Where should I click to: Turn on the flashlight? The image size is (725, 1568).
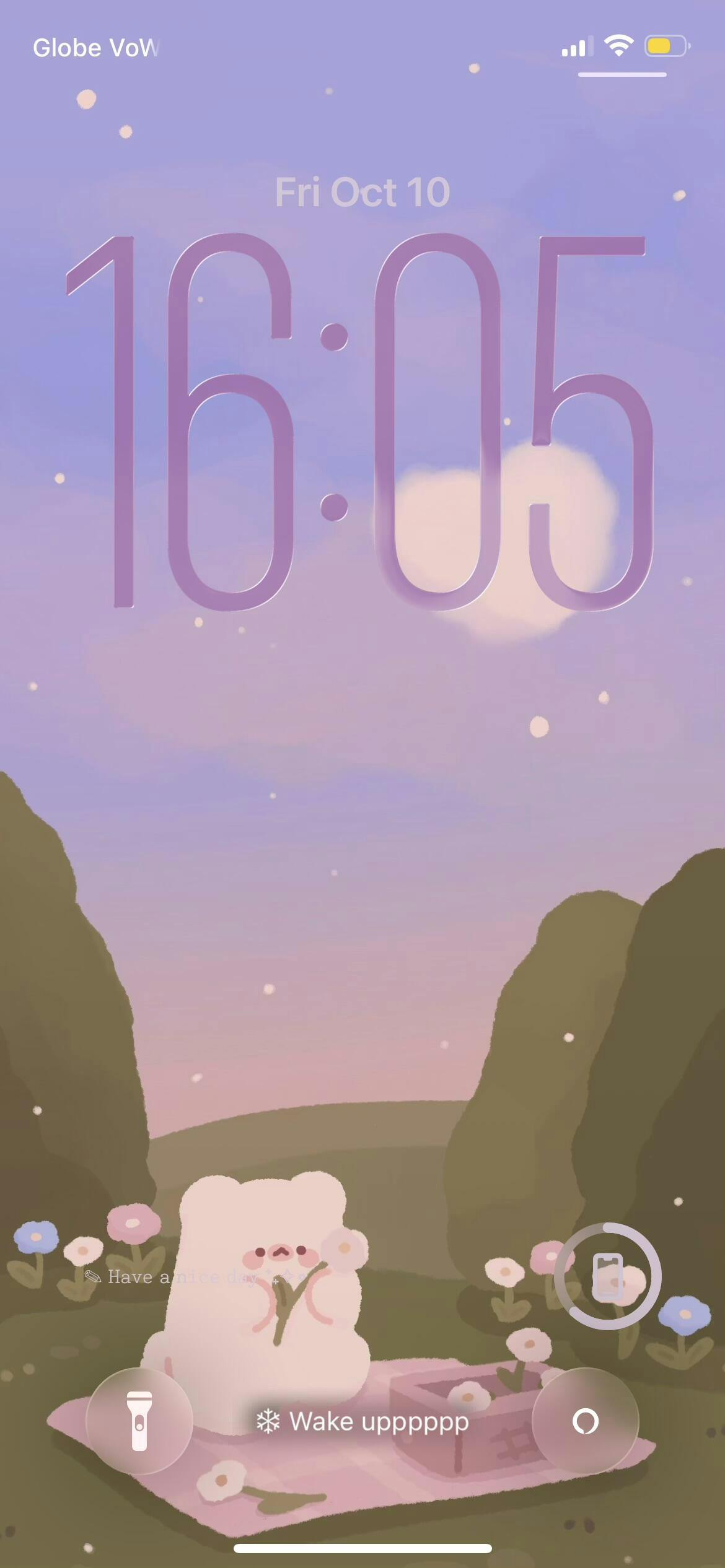click(x=139, y=1421)
